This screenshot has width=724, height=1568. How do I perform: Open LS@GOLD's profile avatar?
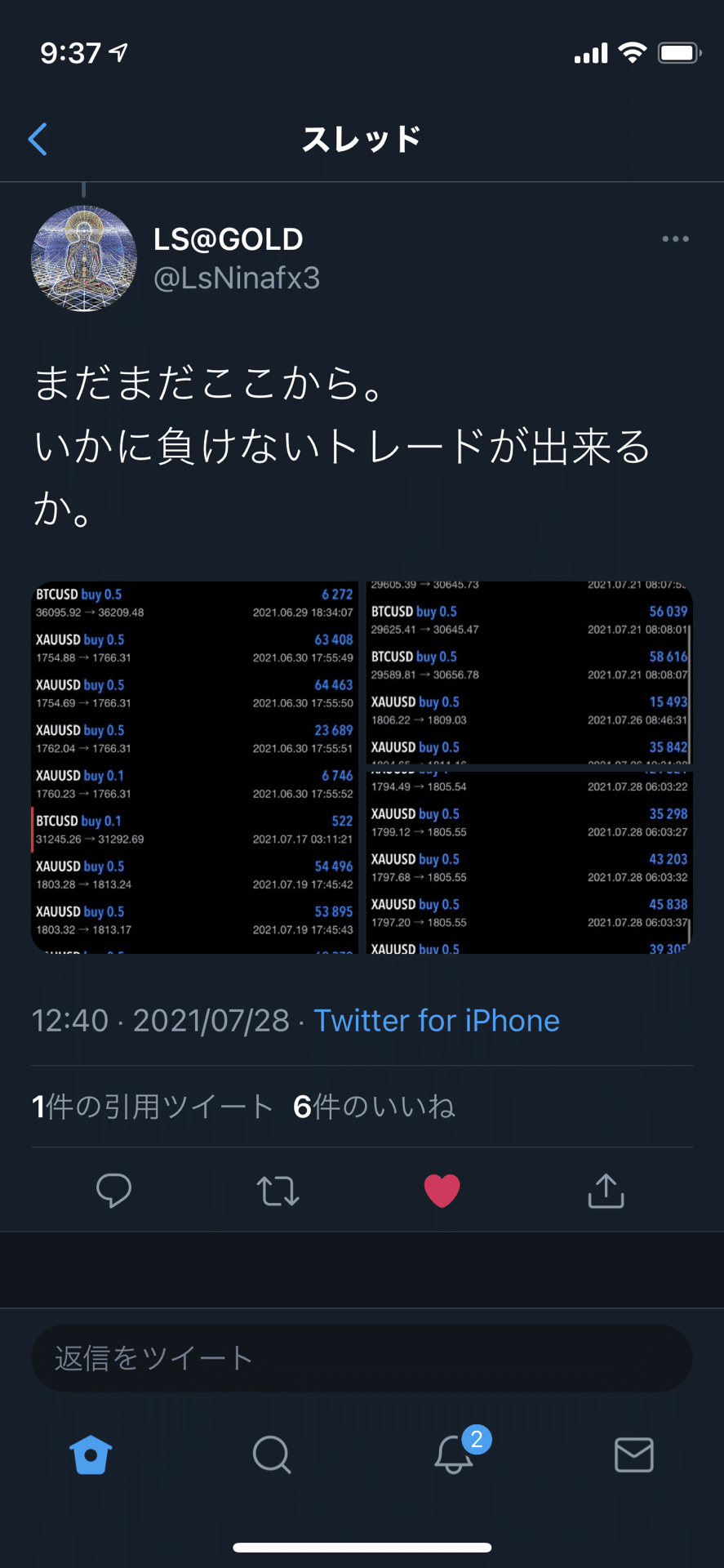point(84,259)
